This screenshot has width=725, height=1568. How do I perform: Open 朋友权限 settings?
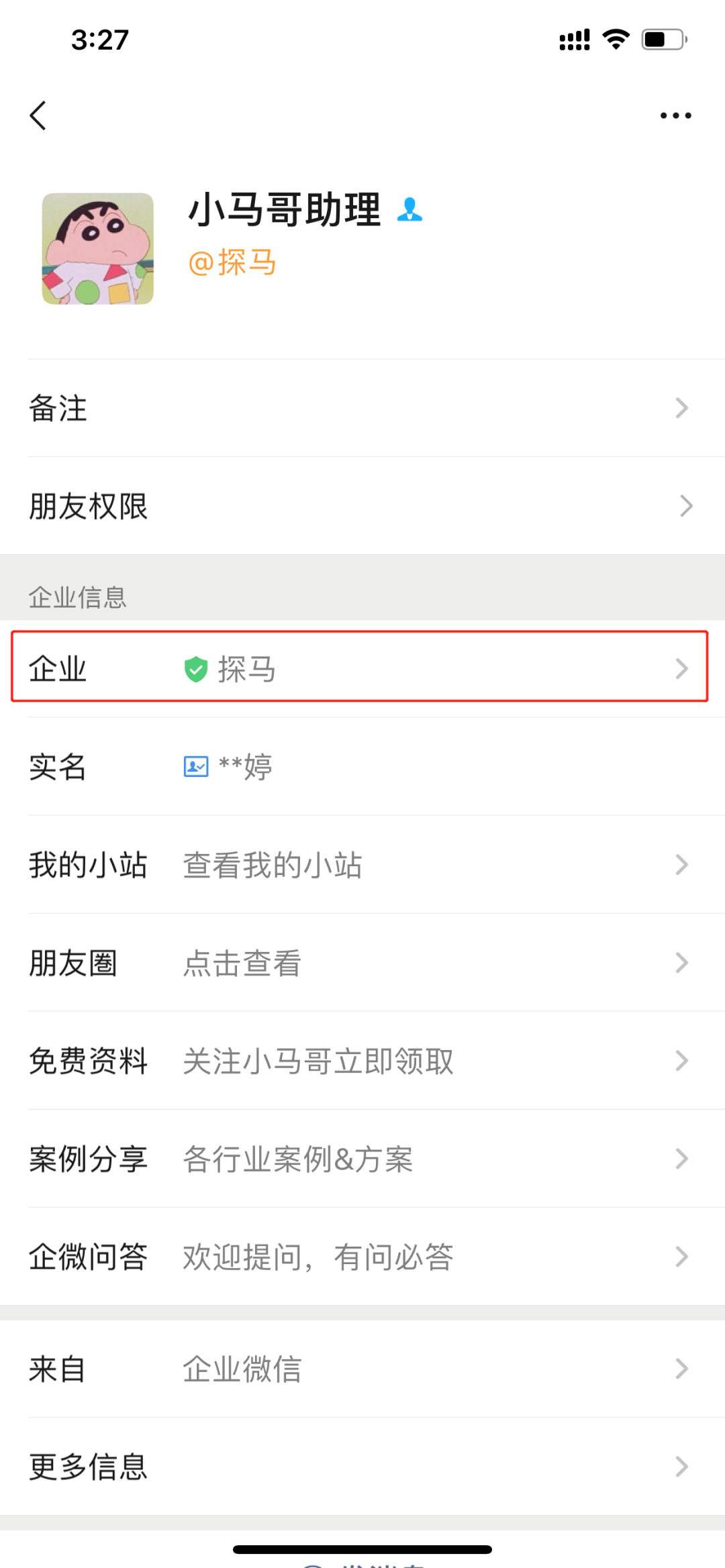pos(362,506)
